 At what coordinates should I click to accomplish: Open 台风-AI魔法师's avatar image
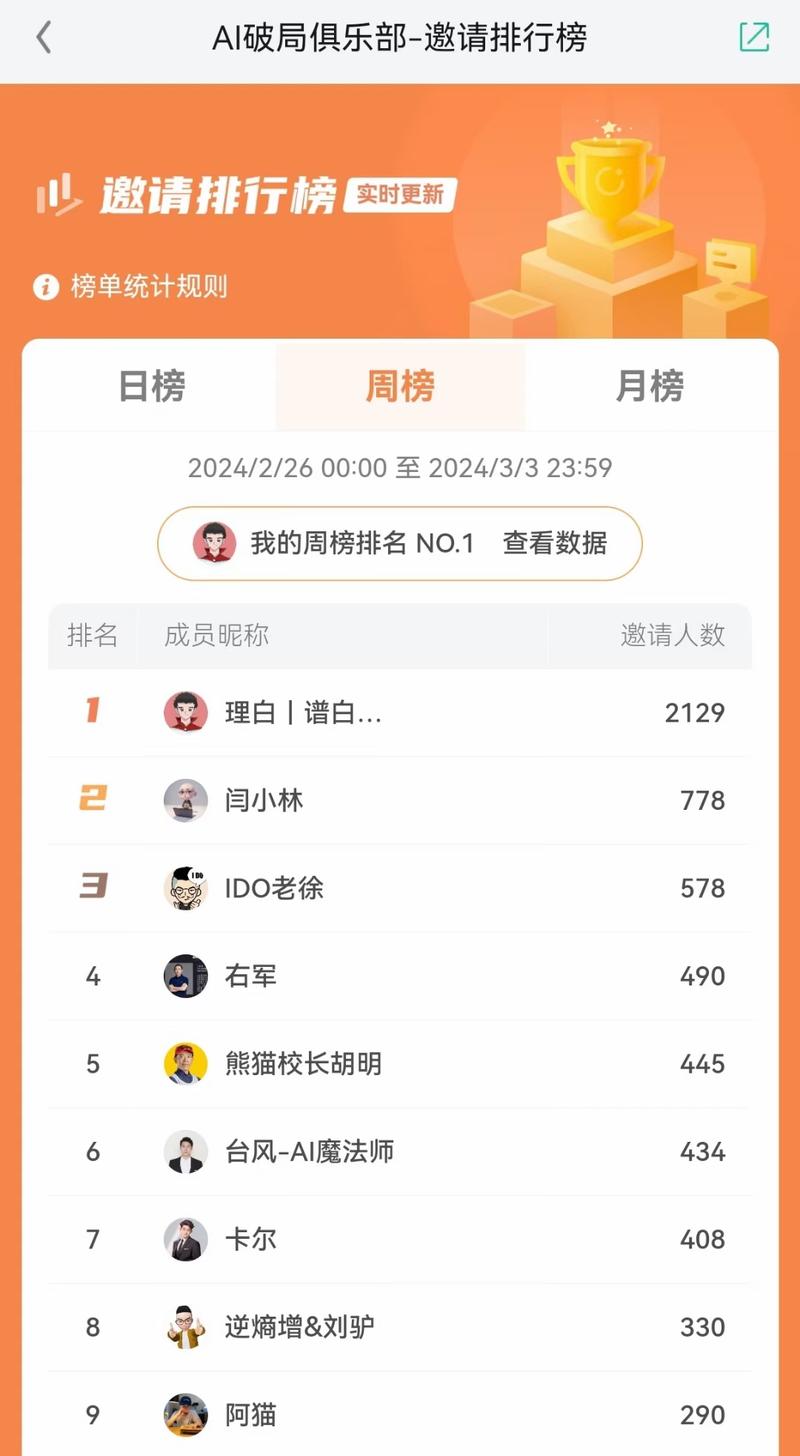pyautogui.click(x=185, y=1151)
